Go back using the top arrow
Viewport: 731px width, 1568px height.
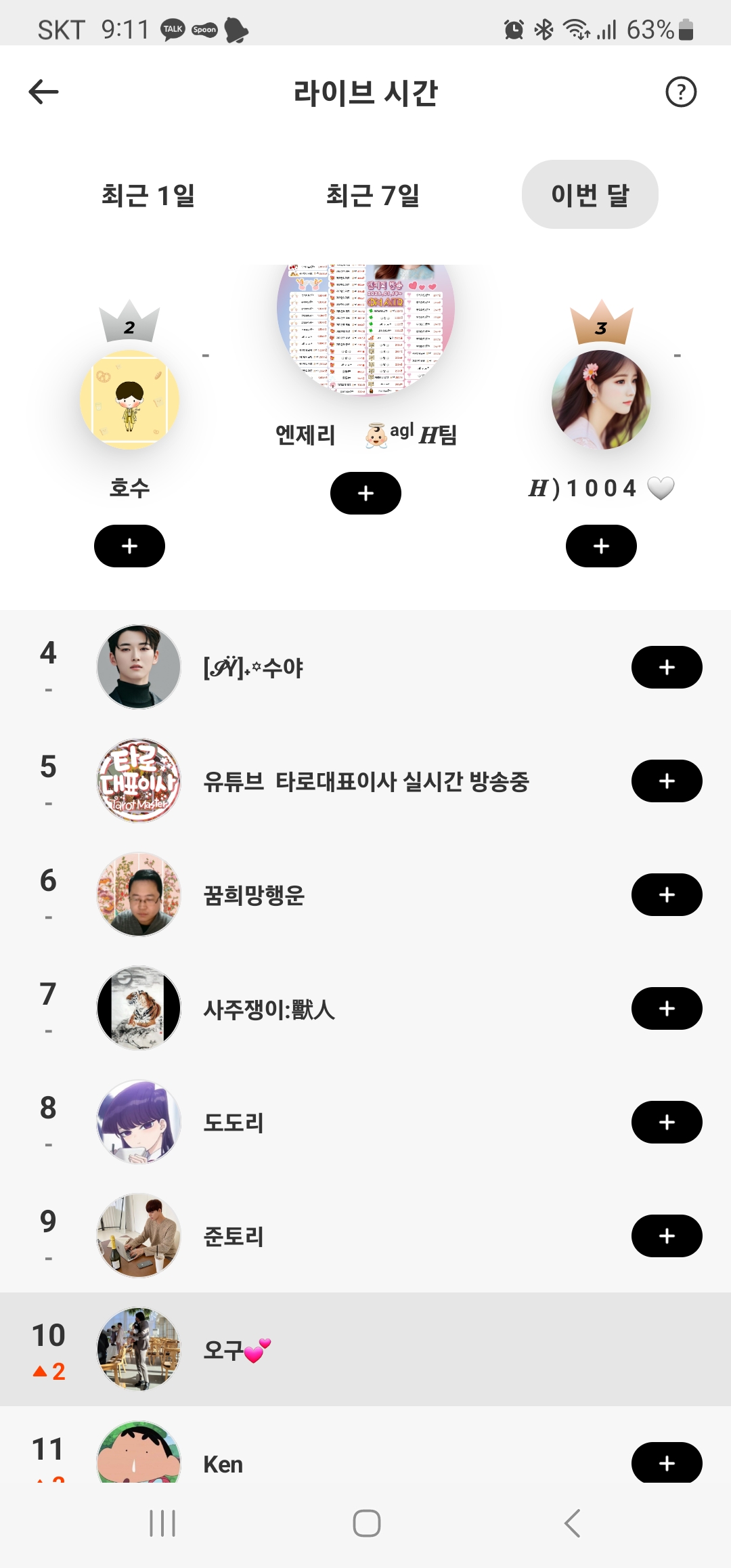tap(44, 92)
